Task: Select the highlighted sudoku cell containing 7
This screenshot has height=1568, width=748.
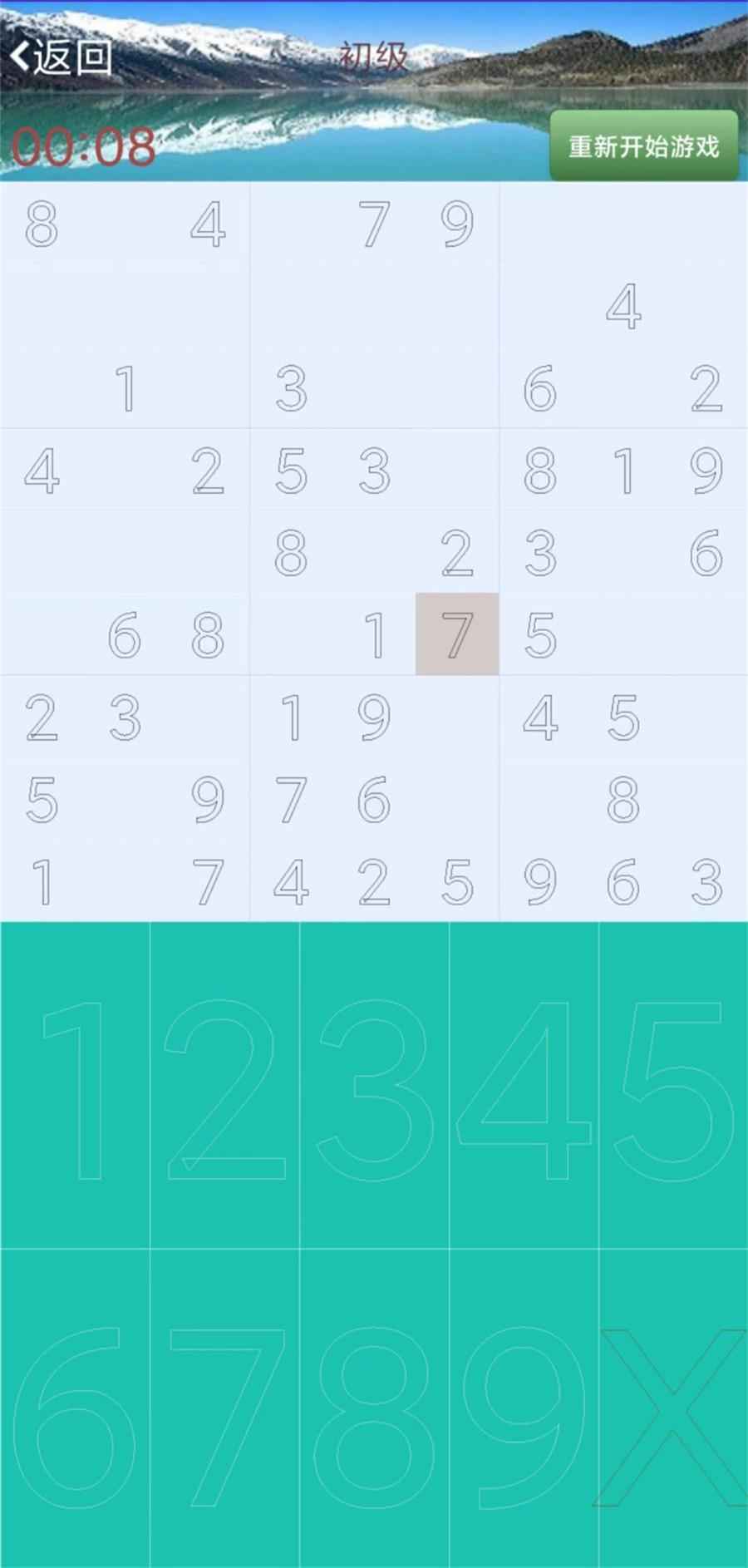Action: pyautogui.click(x=457, y=634)
